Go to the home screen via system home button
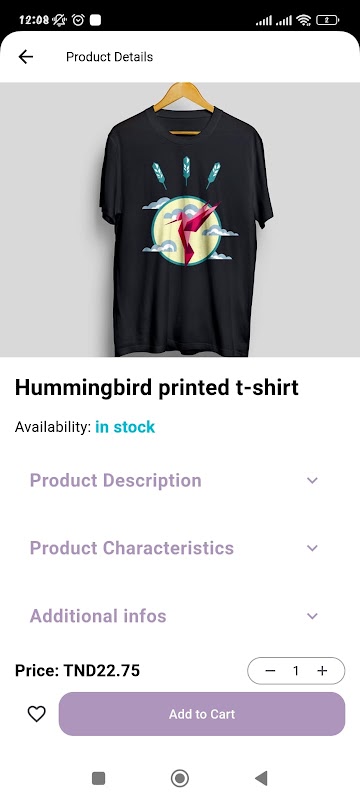The width and height of the screenshot is (360, 800). (x=179, y=778)
